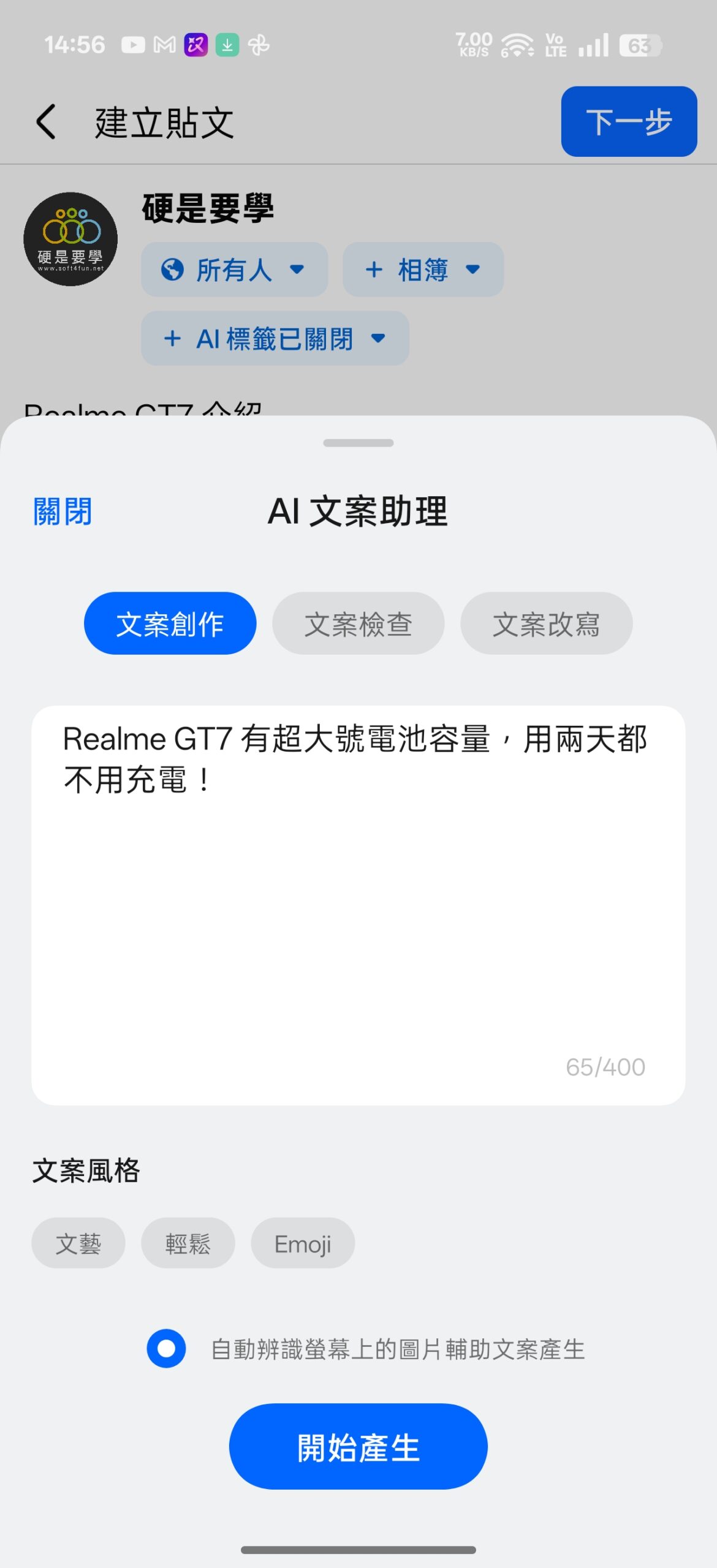Toggle 自動辨識螢幕上的圖片 option
717x1568 pixels.
(167, 1349)
